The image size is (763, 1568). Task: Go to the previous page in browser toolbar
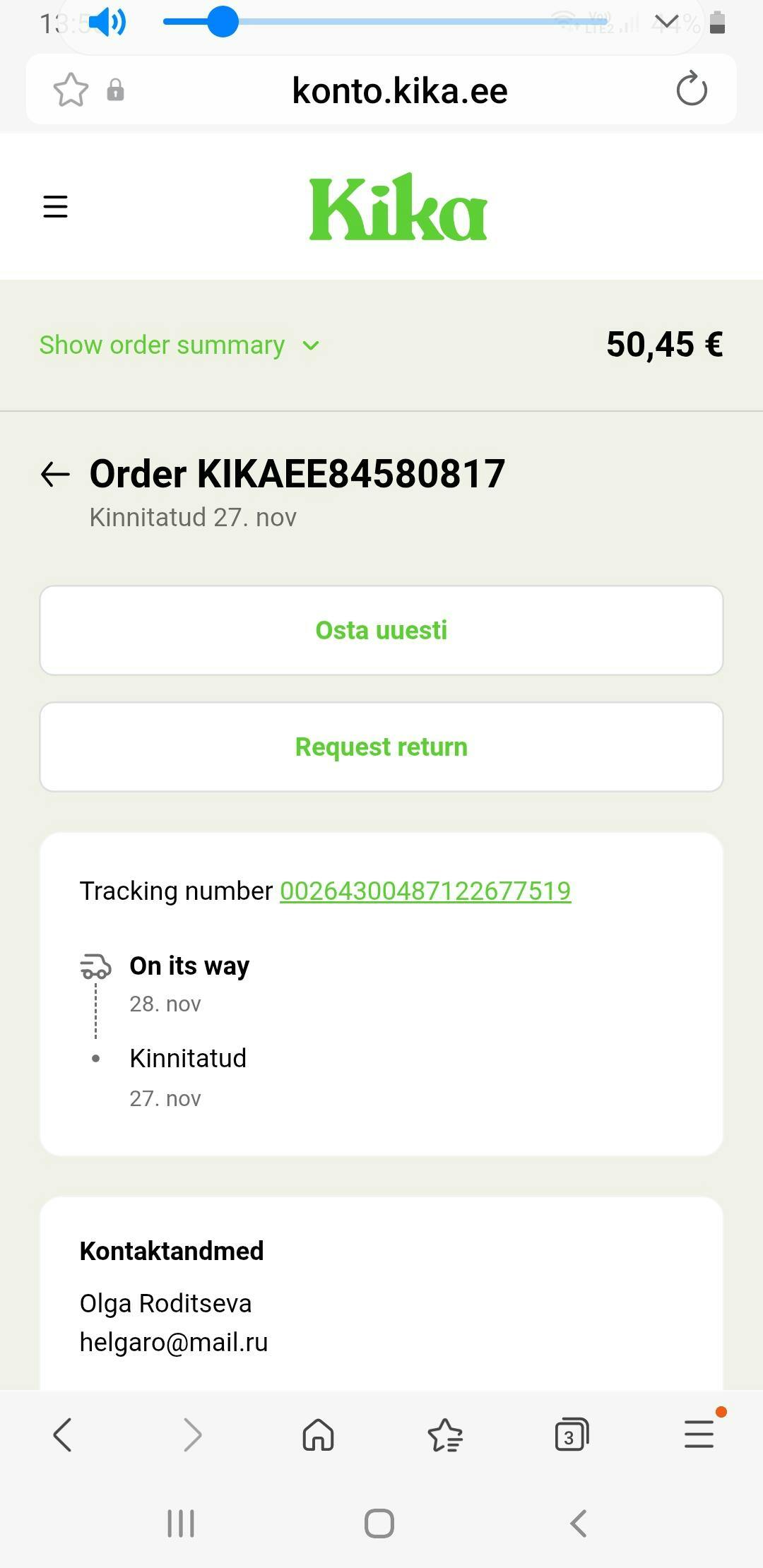63,1435
